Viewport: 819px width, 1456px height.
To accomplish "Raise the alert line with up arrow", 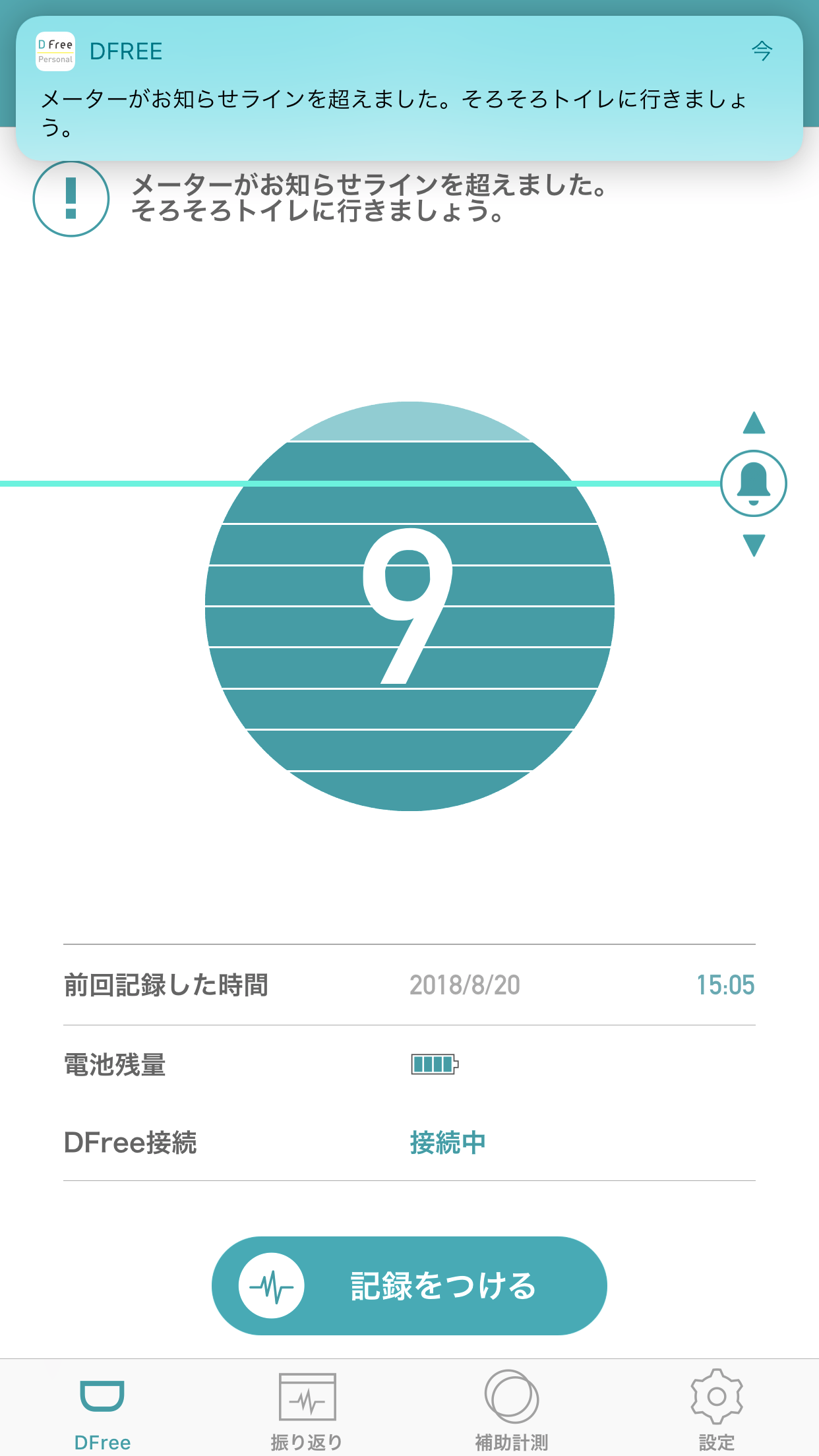I will click(x=754, y=423).
